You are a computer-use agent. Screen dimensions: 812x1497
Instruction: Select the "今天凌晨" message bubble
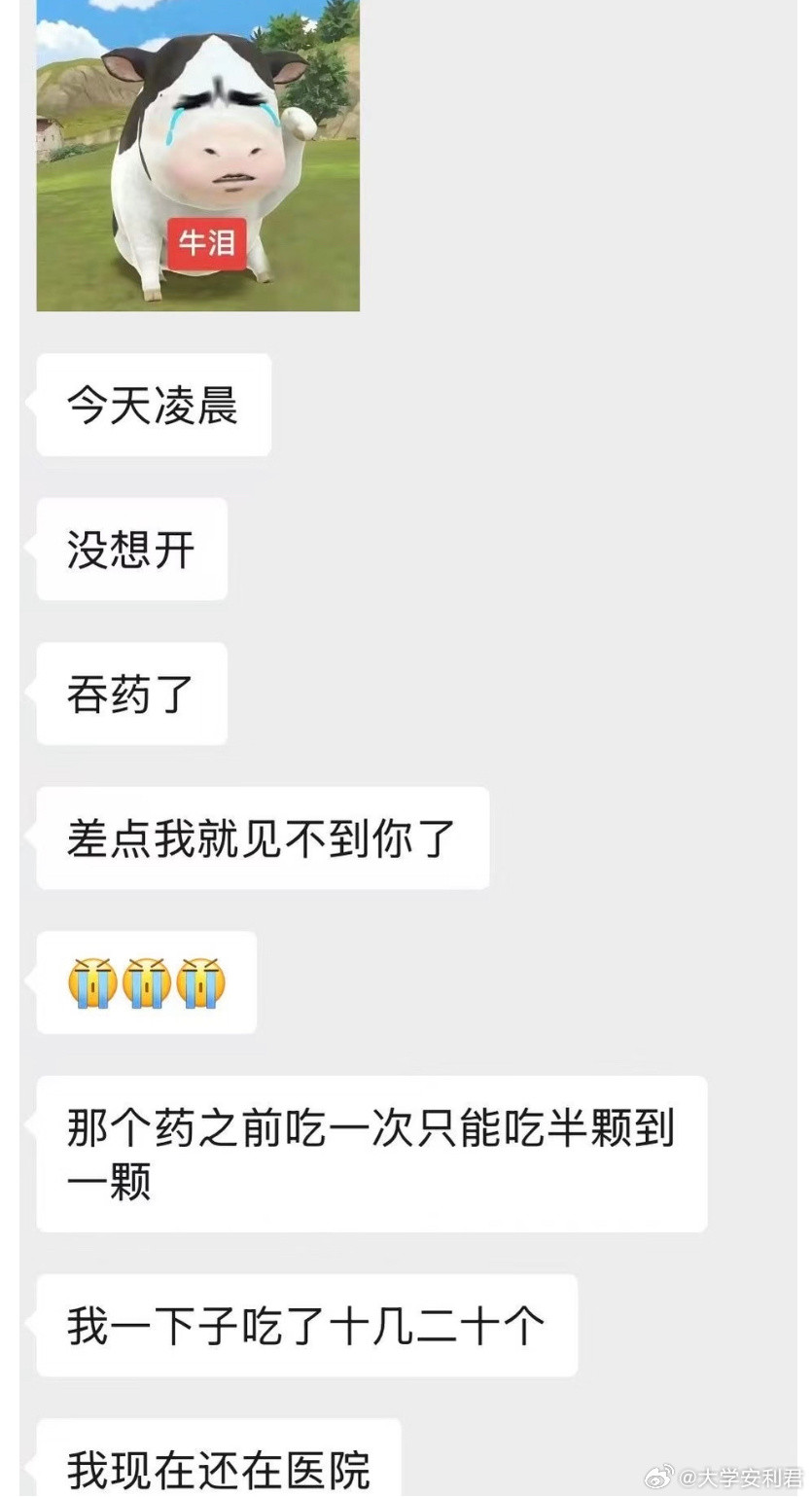click(153, 404)
